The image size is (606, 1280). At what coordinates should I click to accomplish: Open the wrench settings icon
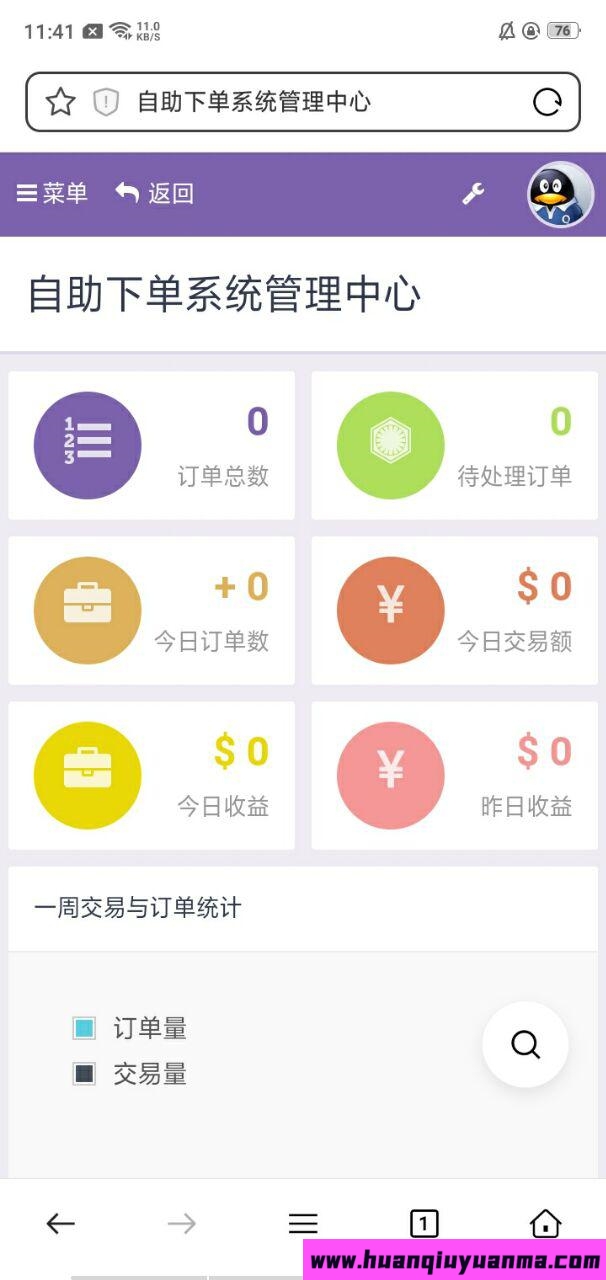473,193
